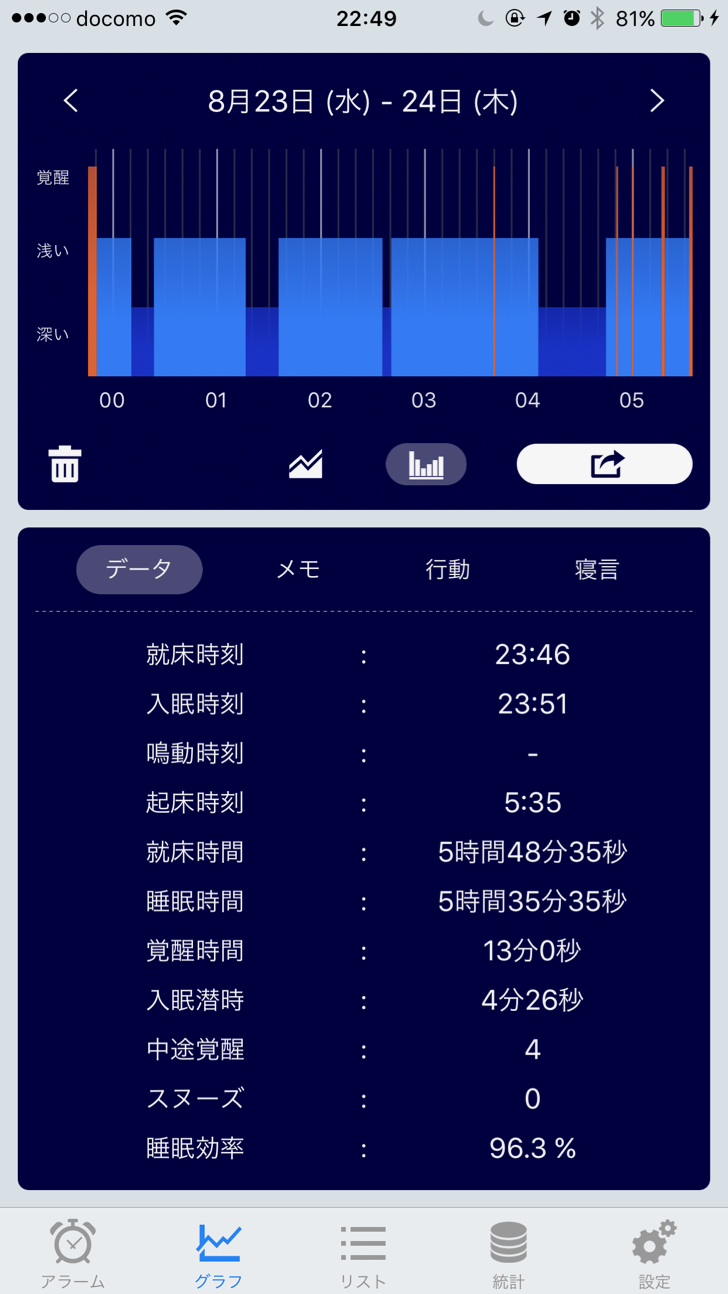Go to the 統計 tab
This screenshot has height=1294, width=728.
(509, 1253)
